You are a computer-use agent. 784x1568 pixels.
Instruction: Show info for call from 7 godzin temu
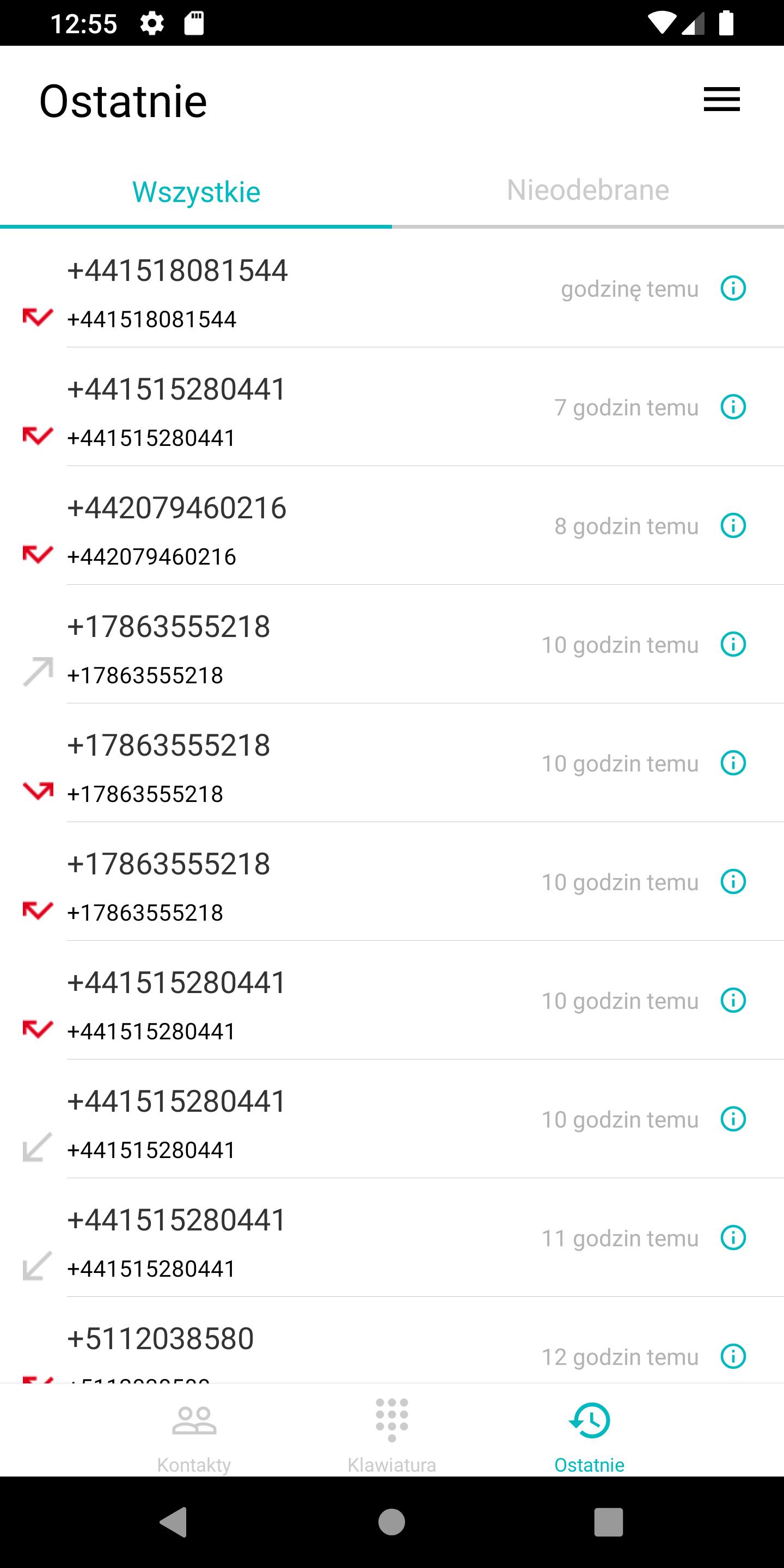coord(733,407)
